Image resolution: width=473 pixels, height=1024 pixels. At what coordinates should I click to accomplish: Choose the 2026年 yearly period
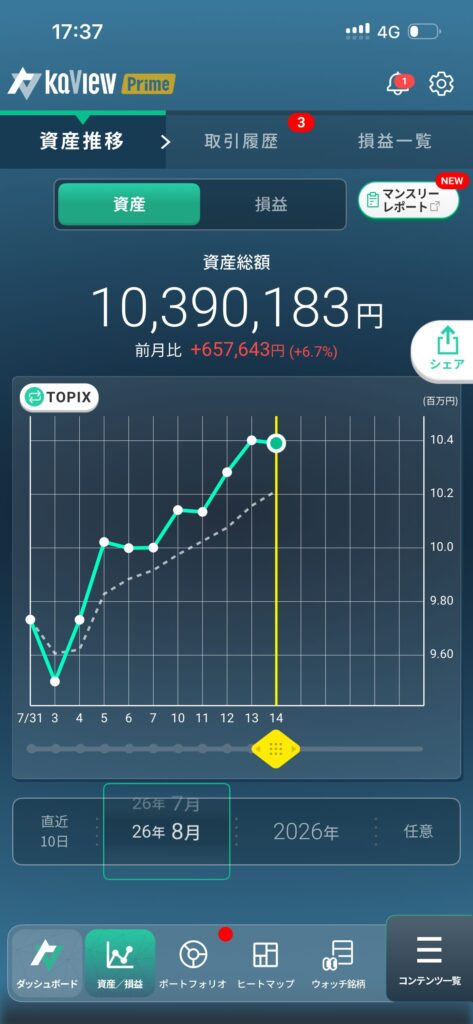pyautogui.click(x=306, y=832)
